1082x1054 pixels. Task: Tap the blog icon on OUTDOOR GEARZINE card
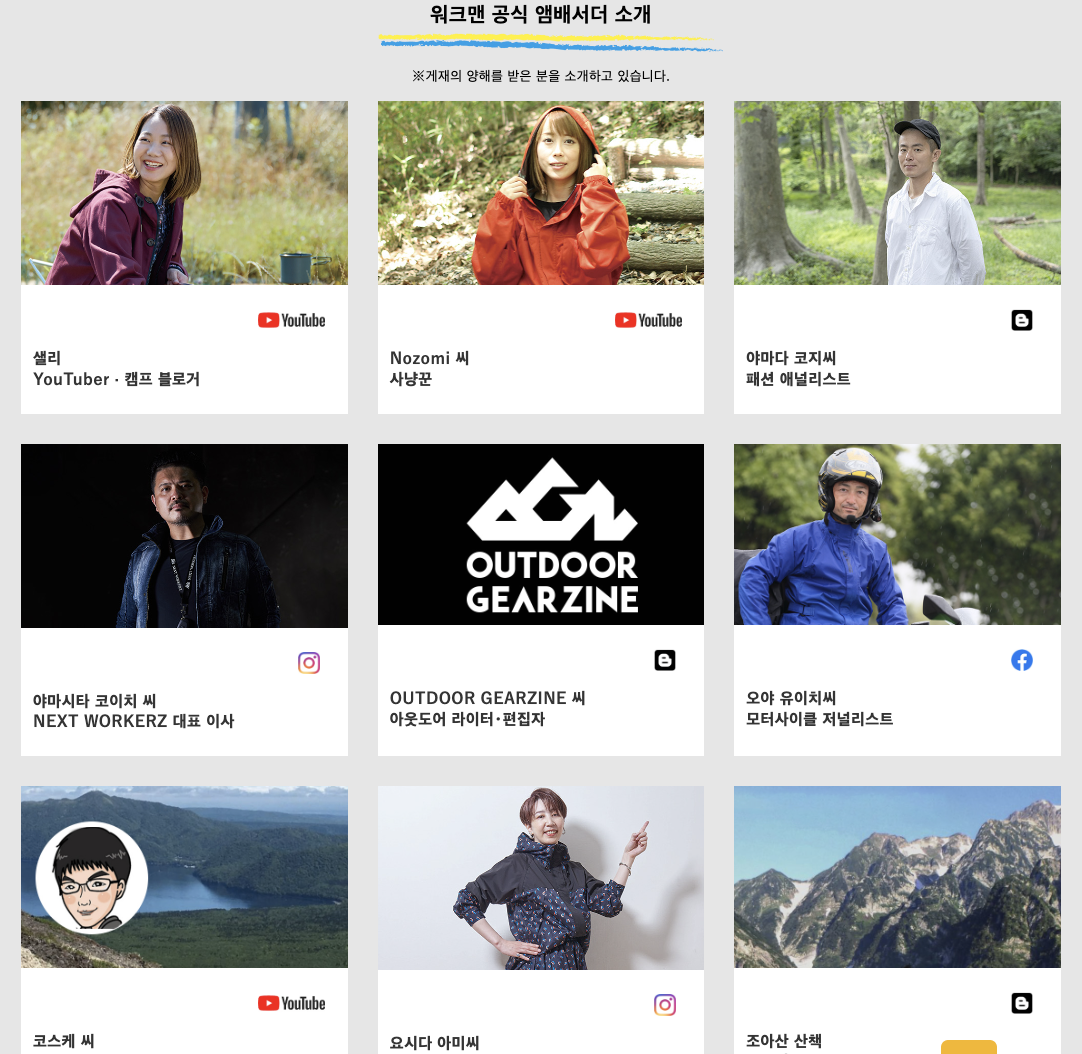point(665,661)
